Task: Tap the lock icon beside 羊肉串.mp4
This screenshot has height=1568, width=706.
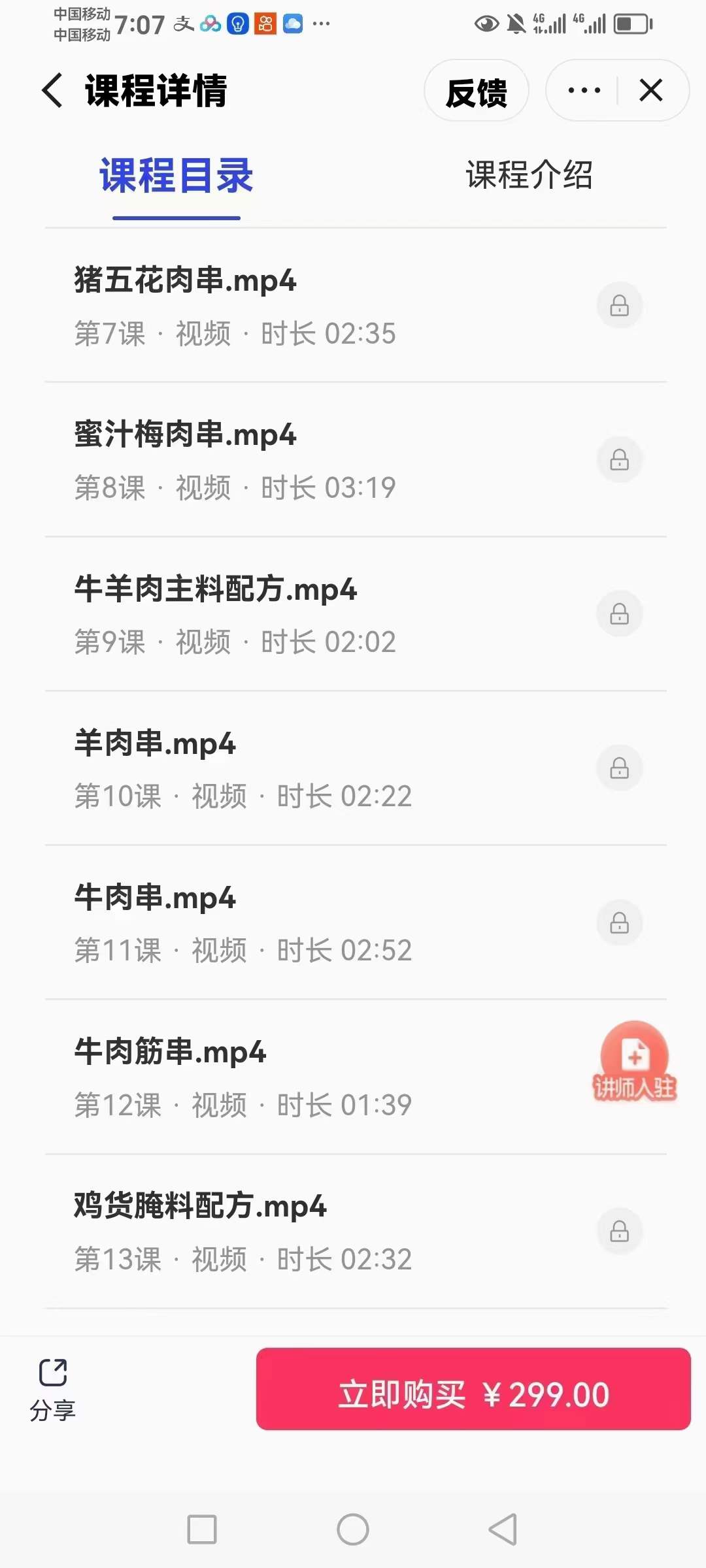Action: pos(620,768)
